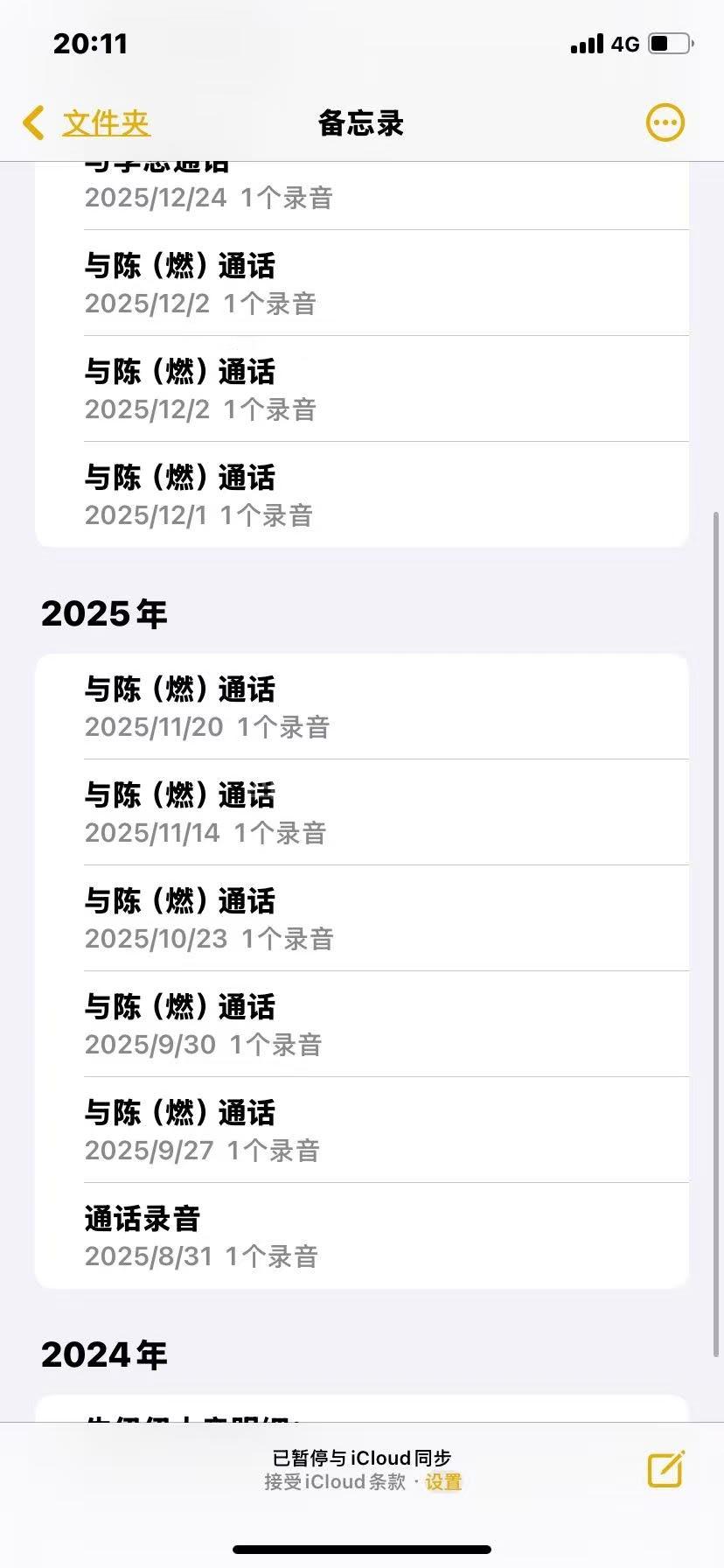The width and height of the screenshot is (724, 1568).
Task: Go back to 文件夹
Action: 87,123
